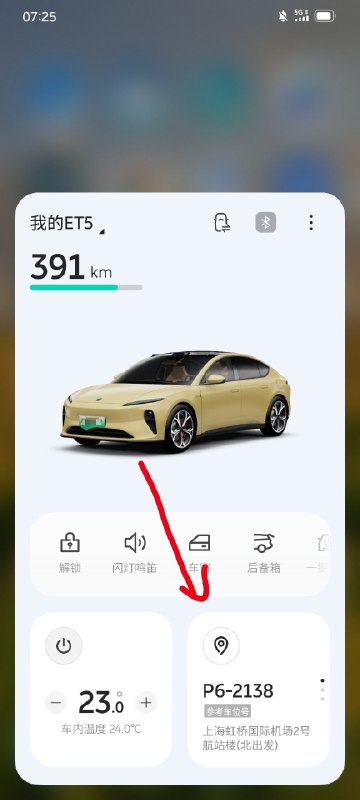Open the three-dot overflow menu
The image size is (360, 800).
pos(311,222)
